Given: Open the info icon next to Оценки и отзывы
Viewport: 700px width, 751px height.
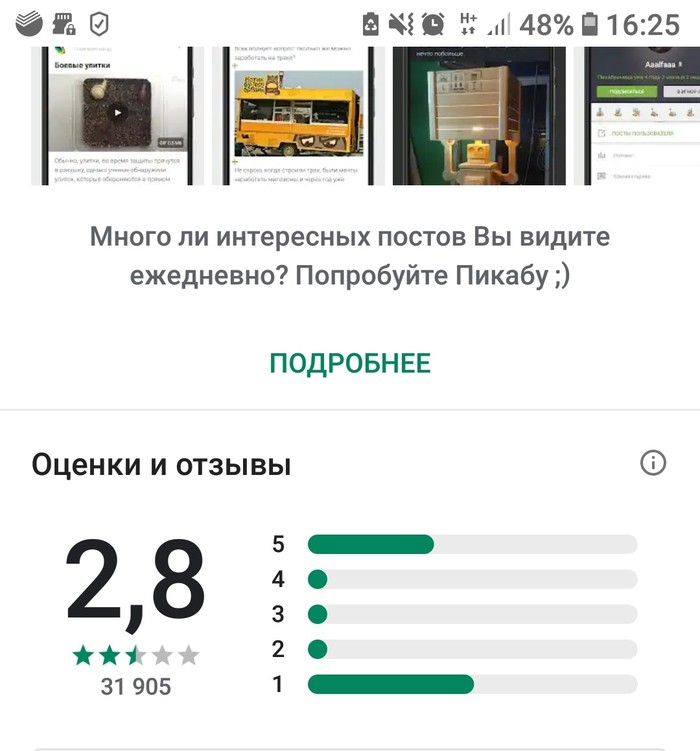Looking at the screenshot, I should pos(653,462).
